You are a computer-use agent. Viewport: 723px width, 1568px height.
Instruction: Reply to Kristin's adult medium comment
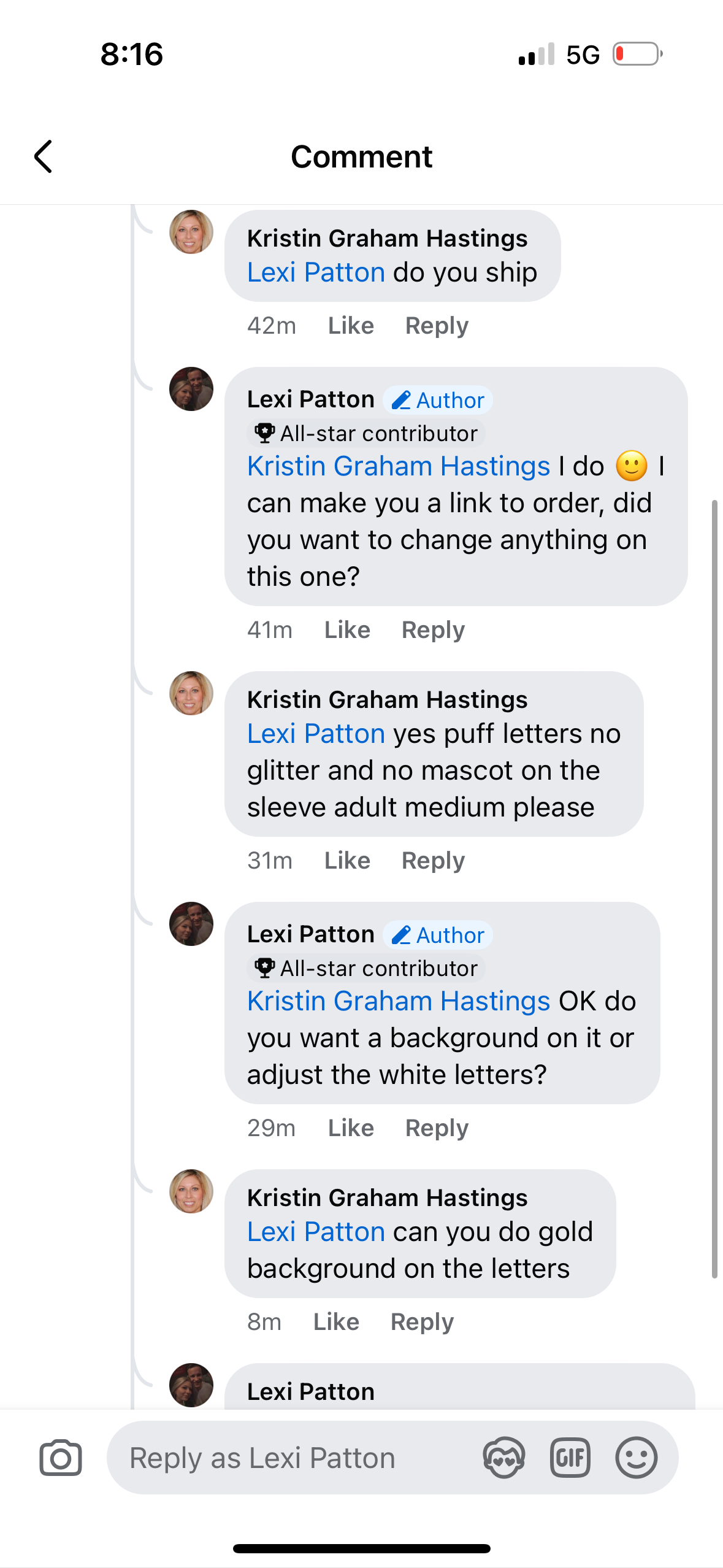[x=433, y=860]
